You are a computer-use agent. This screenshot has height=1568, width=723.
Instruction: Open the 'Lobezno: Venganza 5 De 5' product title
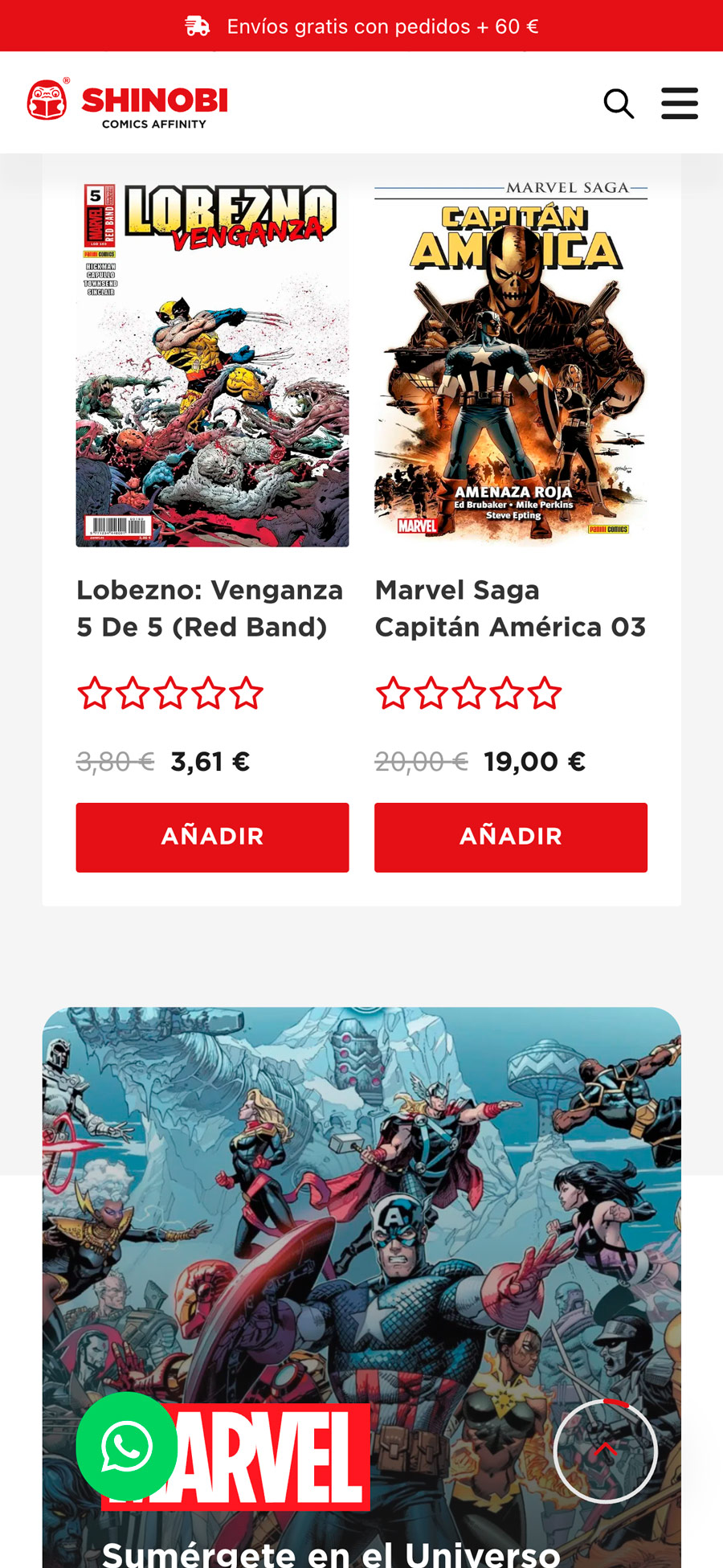tap(210, 607)
